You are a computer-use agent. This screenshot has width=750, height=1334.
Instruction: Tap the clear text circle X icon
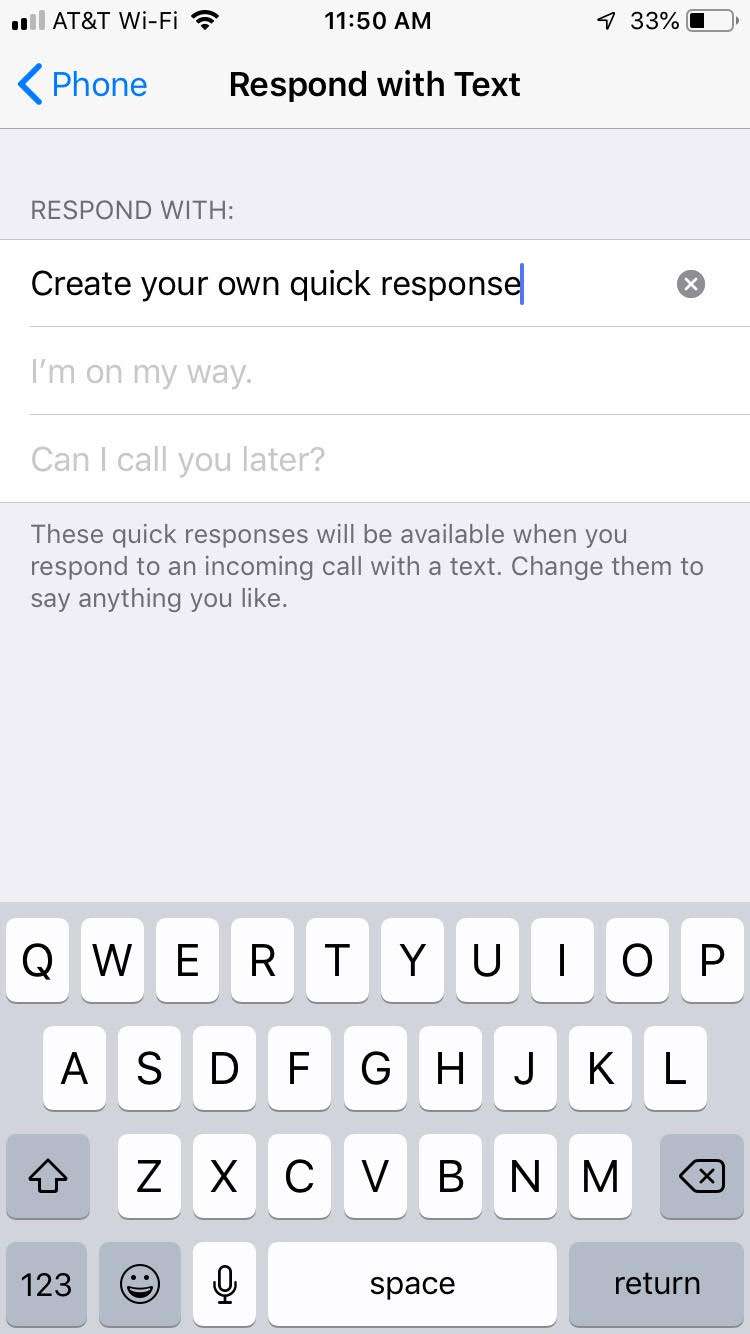pyautogui.click(x=691, y=284)
